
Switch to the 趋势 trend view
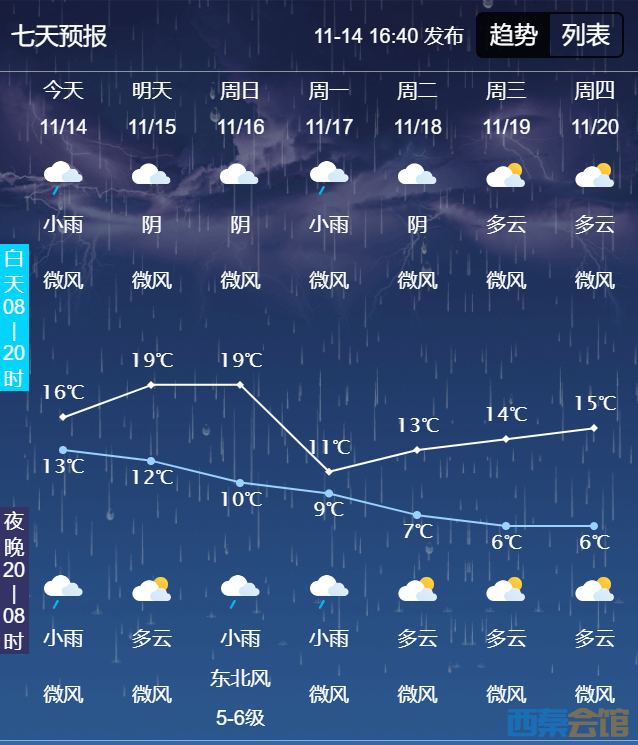(x=513, y=36)
